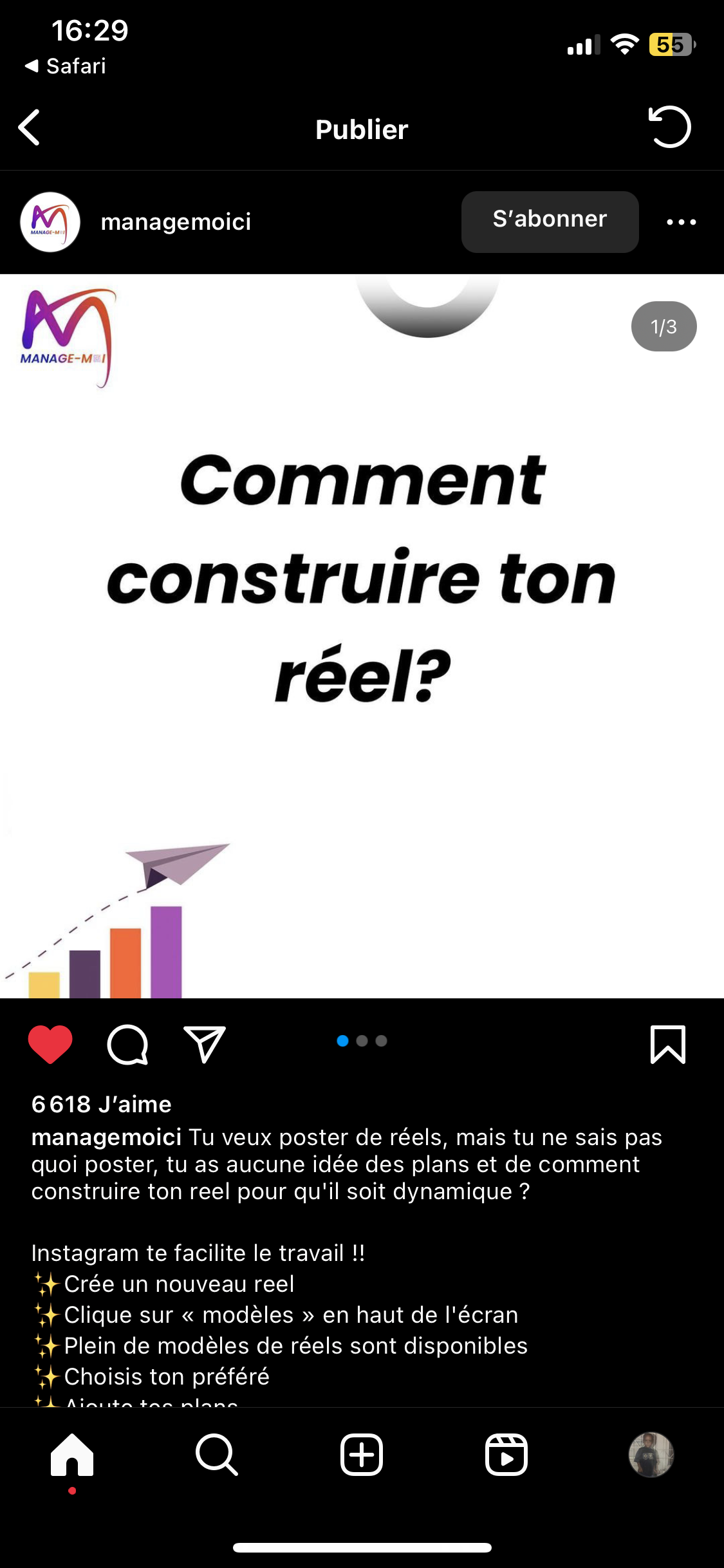Image resolution: width=724 pixels, height=1568 pixels.
Task: Switch to the Reels tab
Action: [x=506, y=1455]
